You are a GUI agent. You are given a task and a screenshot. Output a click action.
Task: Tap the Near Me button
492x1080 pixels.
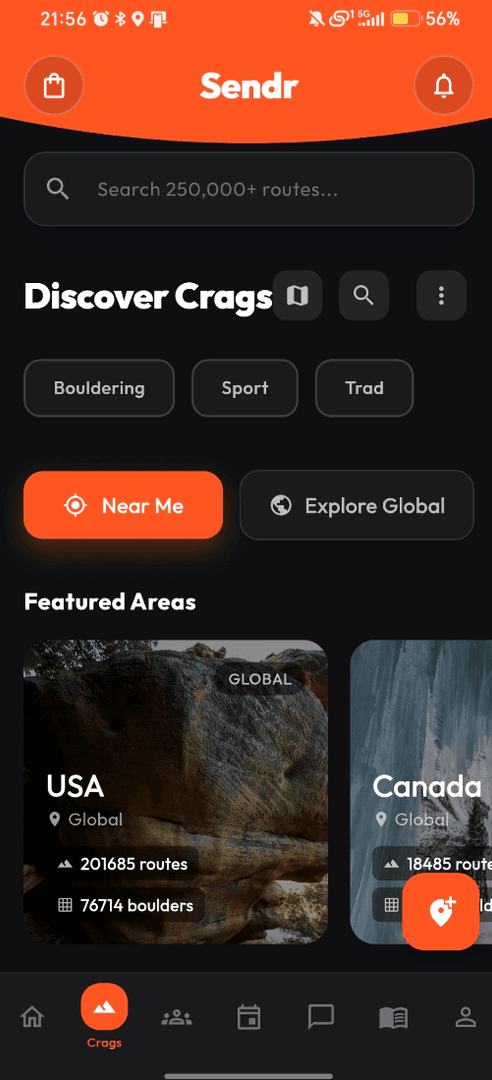click(123, 505)
